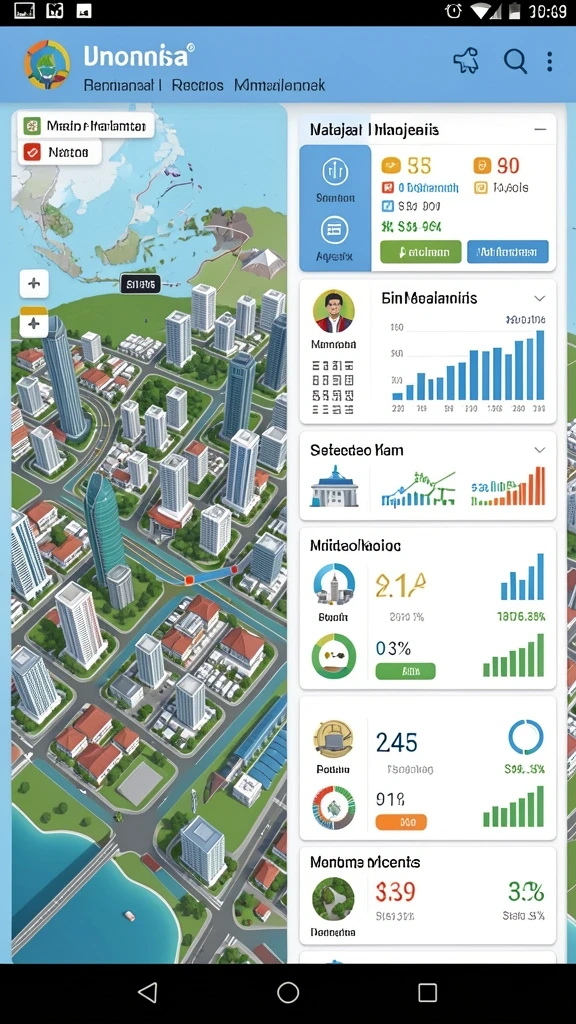
Task: Open the search magnifier in the app bar
Action: [x=515, y=61]
